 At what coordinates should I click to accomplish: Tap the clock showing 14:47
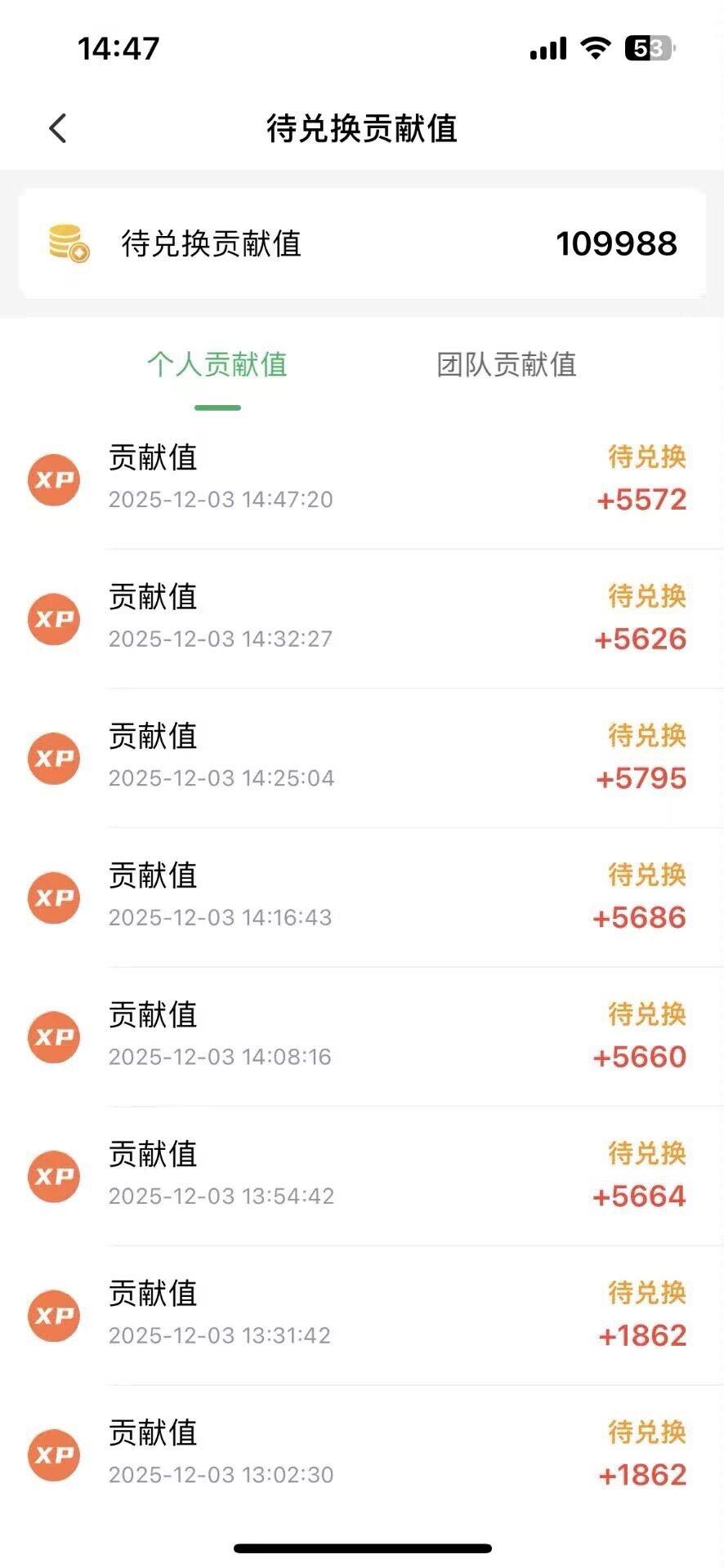(x=119, y=49)
